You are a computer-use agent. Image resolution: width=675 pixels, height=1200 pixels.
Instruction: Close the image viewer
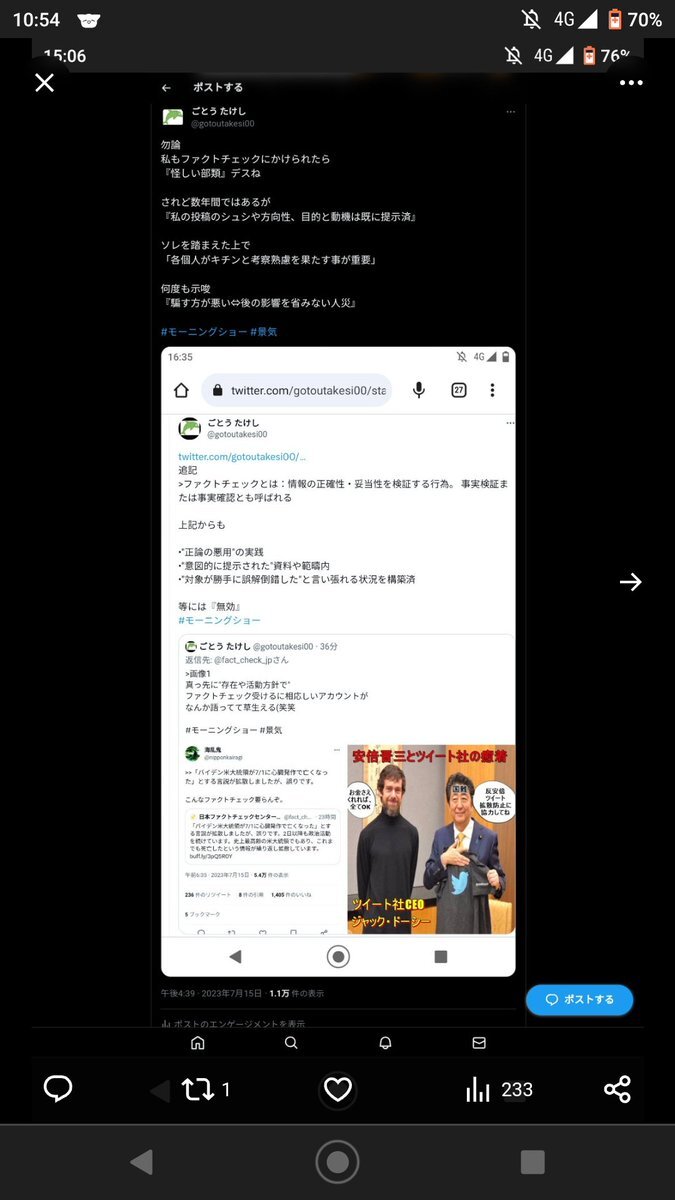(44, 83)
